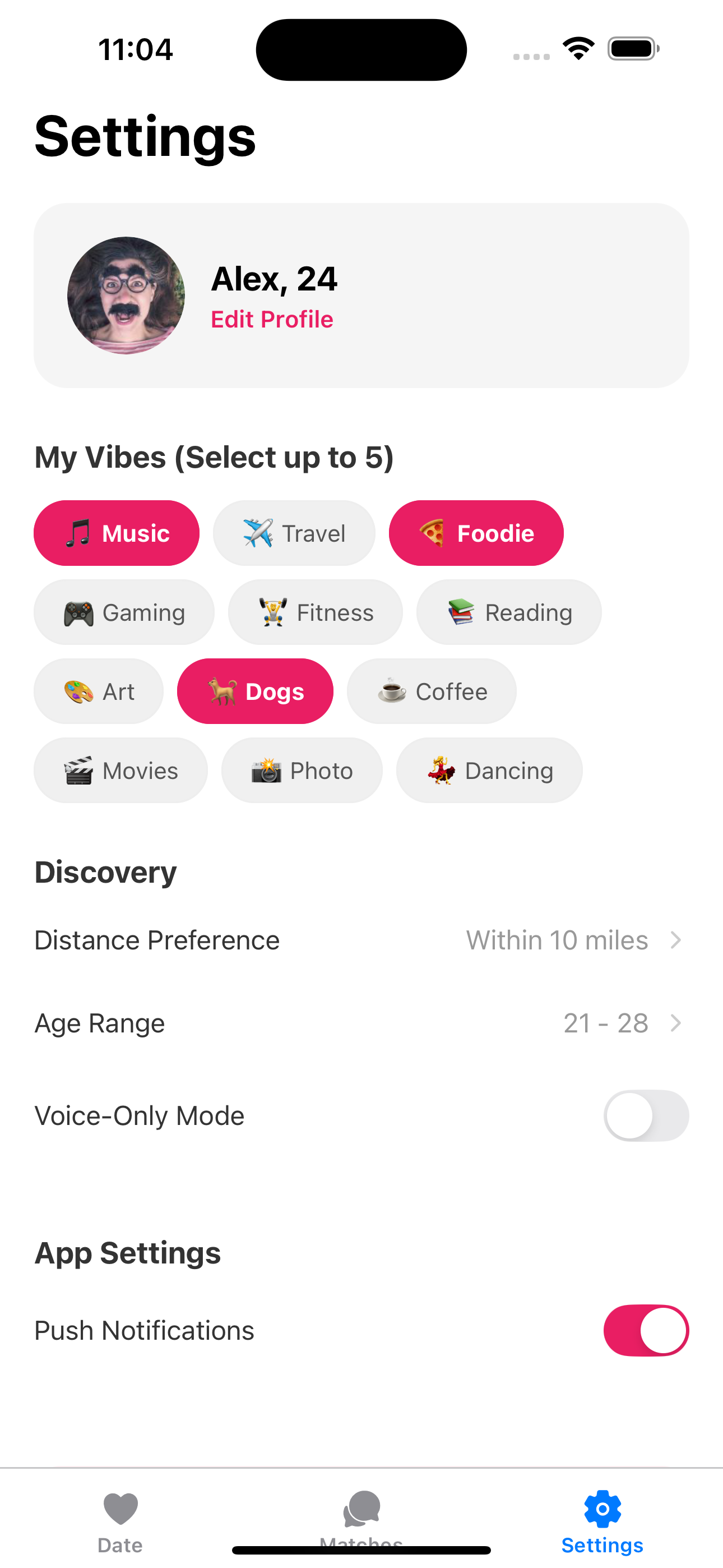The image size is (723, 1568).
Task: Enable Voice-Only Mode
Action: [x=646, y=1116]
